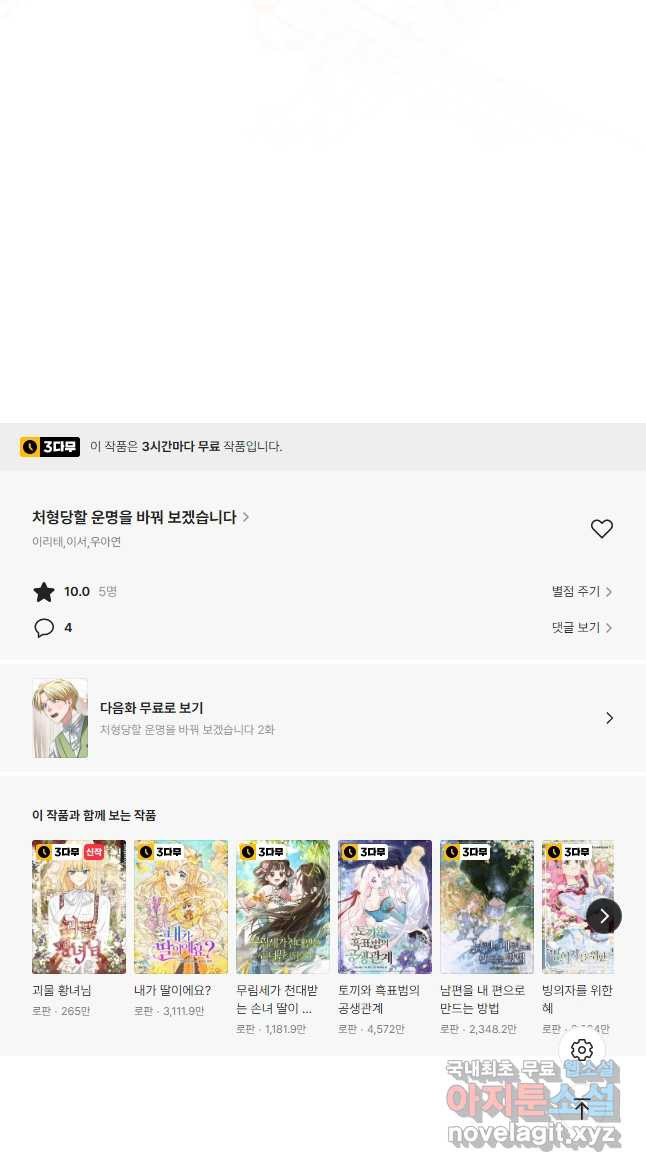This screenshot has width=646, height=1172.
Task: Open 별점 주기 to rate
Action: pyautogui.click(x=581, y=592)
